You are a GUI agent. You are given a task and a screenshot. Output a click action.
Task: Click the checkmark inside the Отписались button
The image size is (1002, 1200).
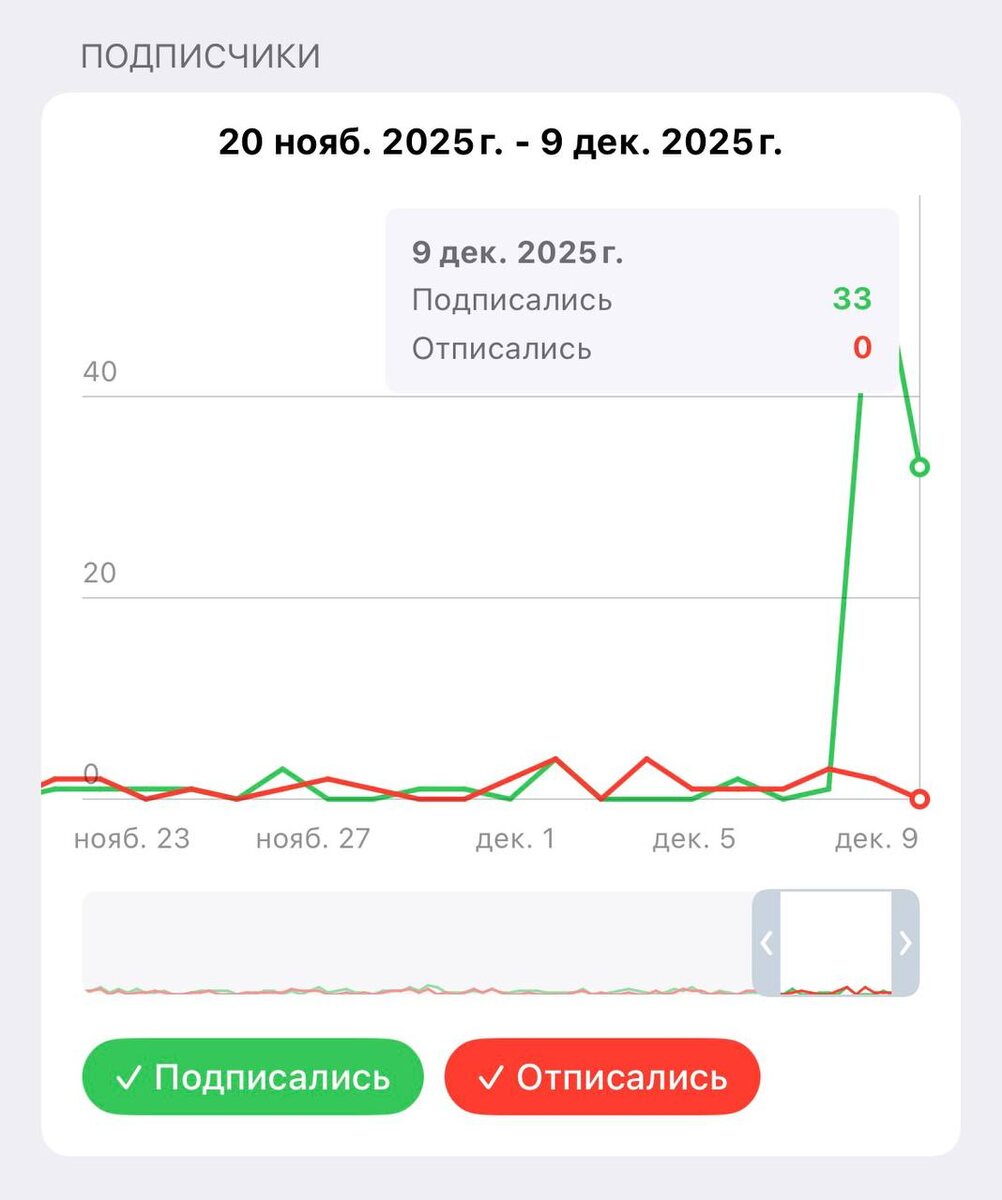pyautogui.click(x=491, y=1077)
